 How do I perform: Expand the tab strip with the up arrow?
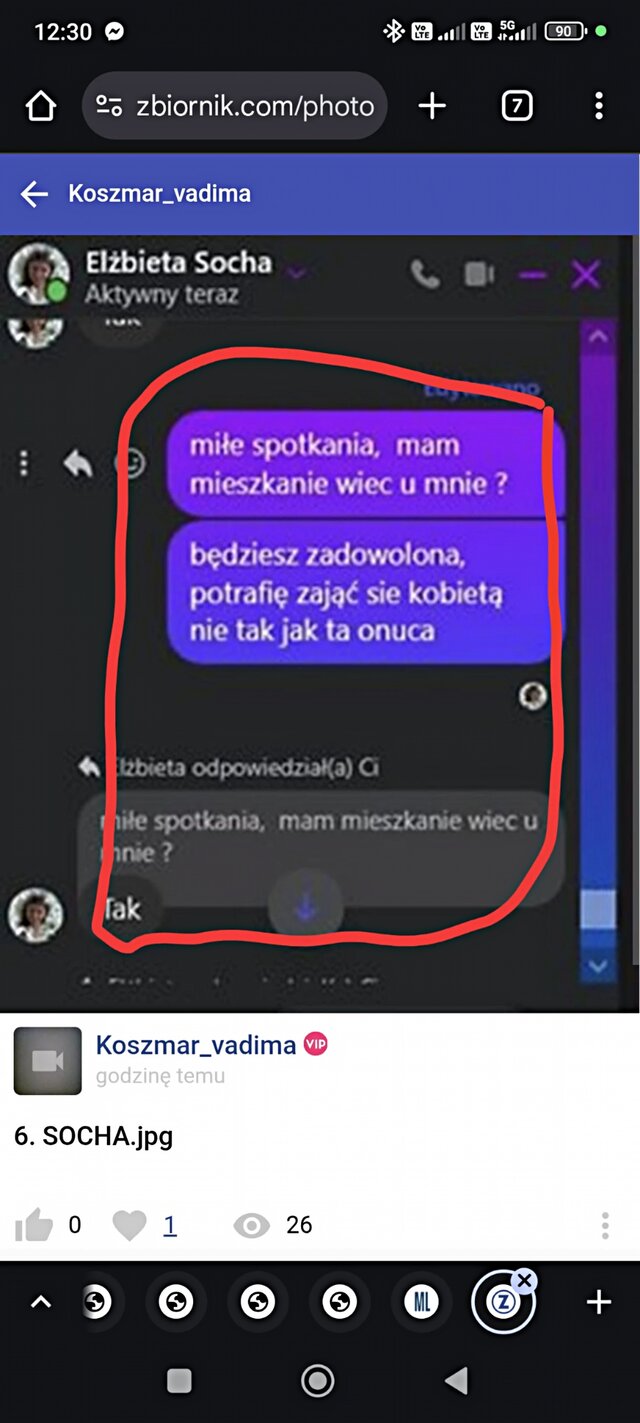(x=41, y=1302)
